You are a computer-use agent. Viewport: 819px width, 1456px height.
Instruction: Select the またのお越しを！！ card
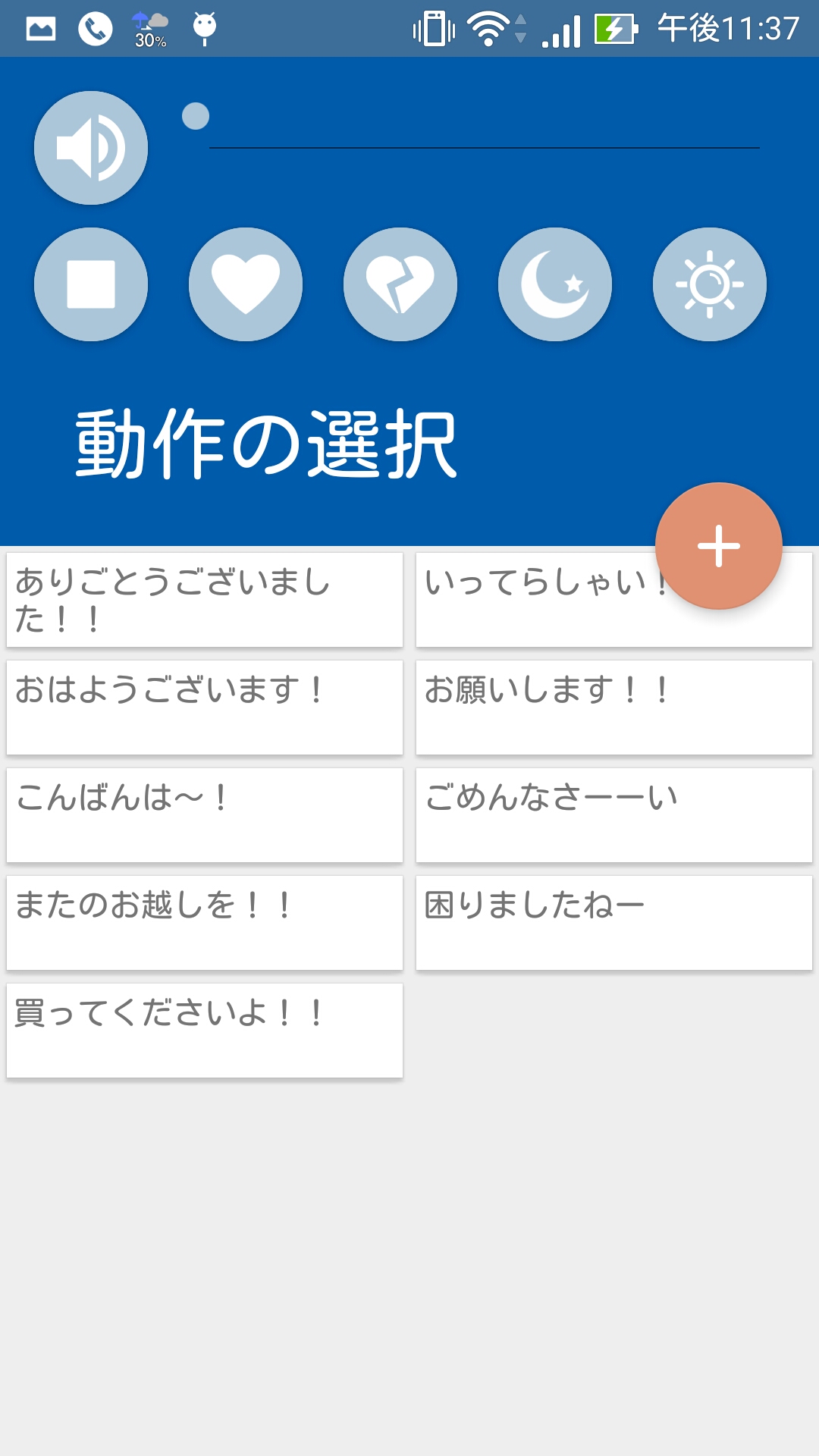pyautogui.click(x=205, y=923)
